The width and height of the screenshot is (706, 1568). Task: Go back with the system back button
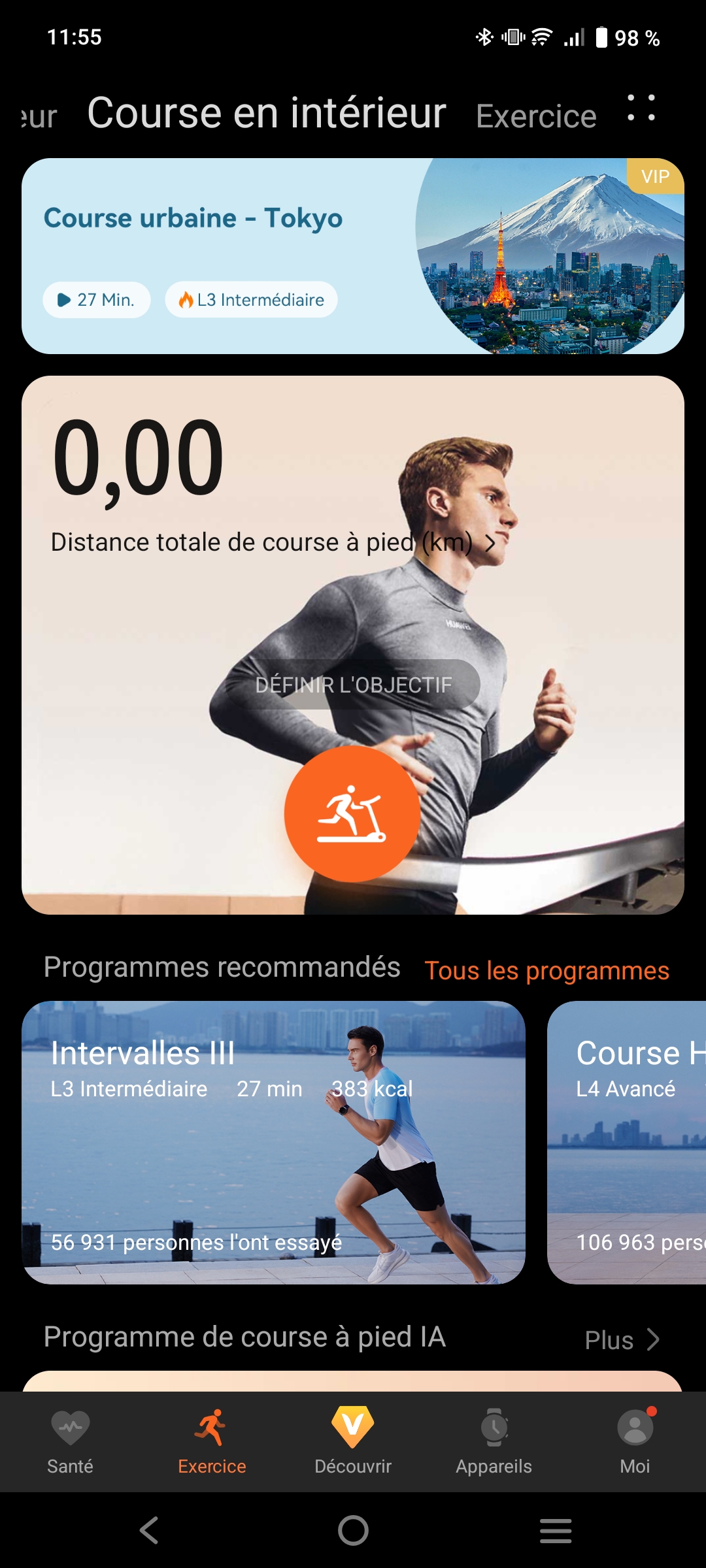pyautogui.click(x=149, y=1530)
